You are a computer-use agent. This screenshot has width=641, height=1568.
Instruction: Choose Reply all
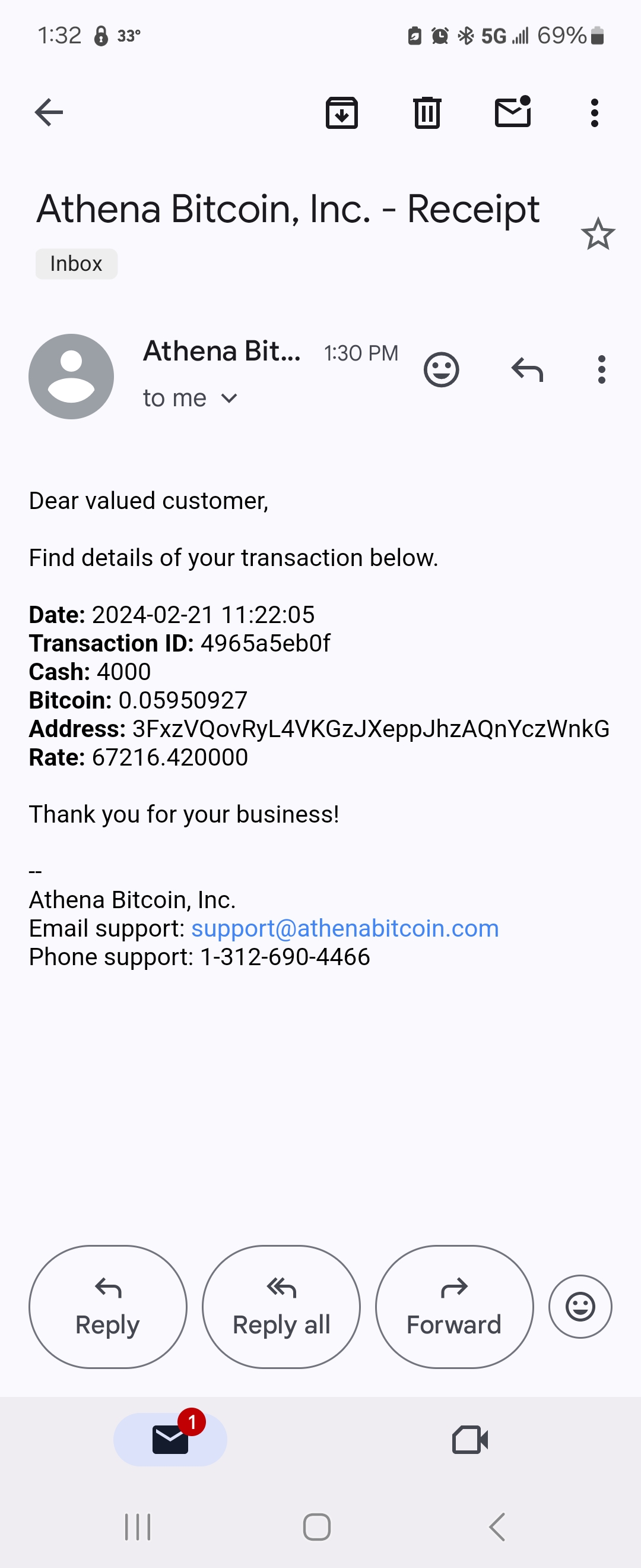281,1307
